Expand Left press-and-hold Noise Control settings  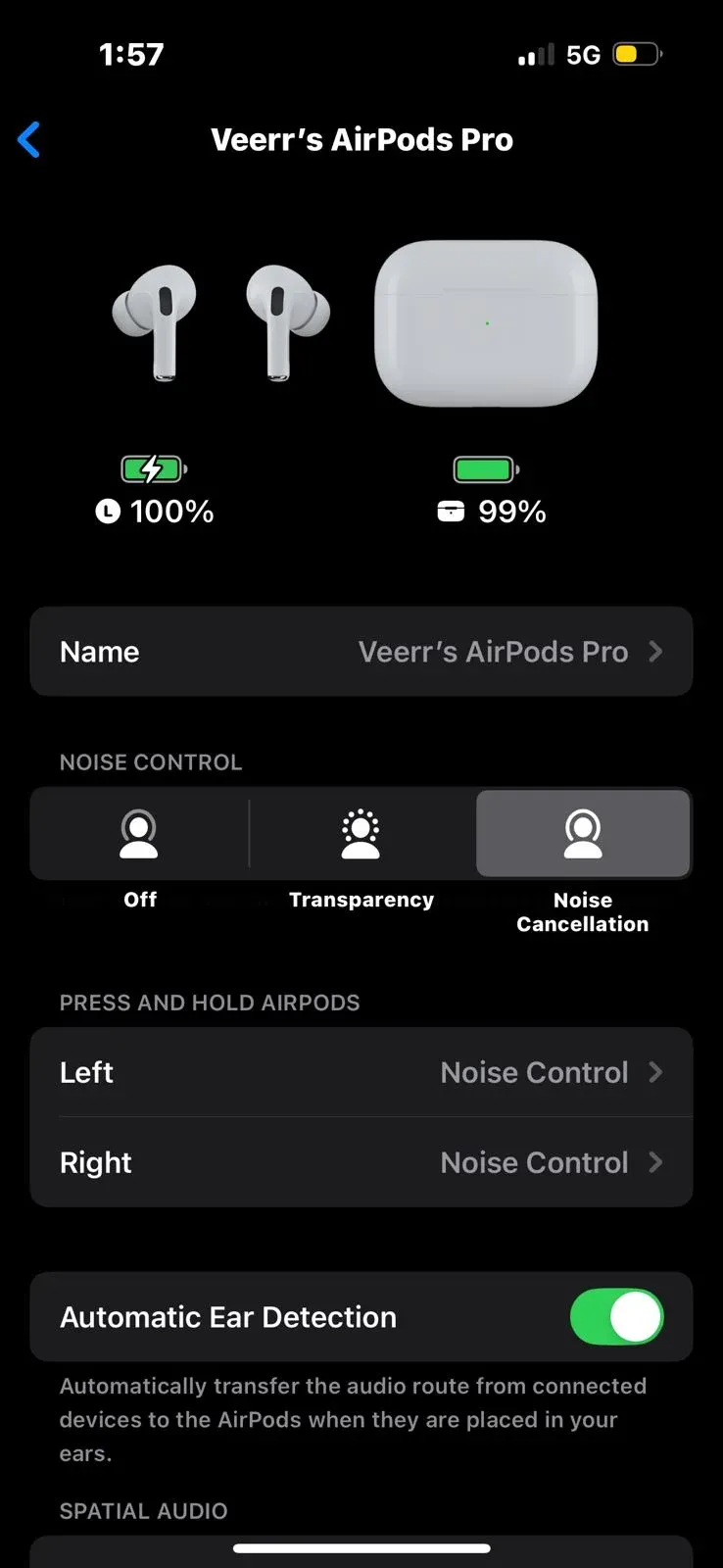[x=361, y=1072]
